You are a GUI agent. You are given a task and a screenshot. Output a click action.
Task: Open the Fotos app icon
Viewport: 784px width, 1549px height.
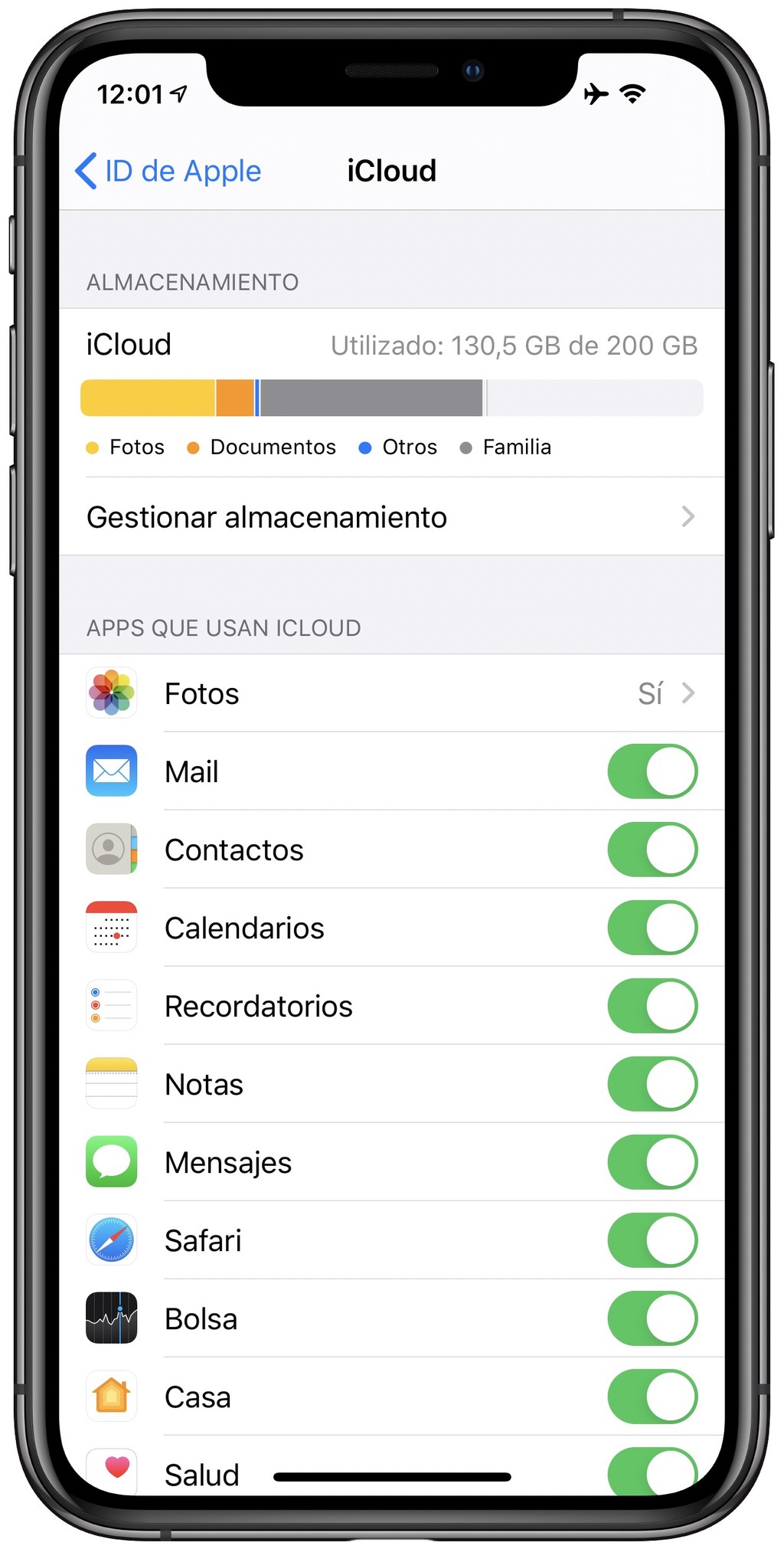point(111,693)
